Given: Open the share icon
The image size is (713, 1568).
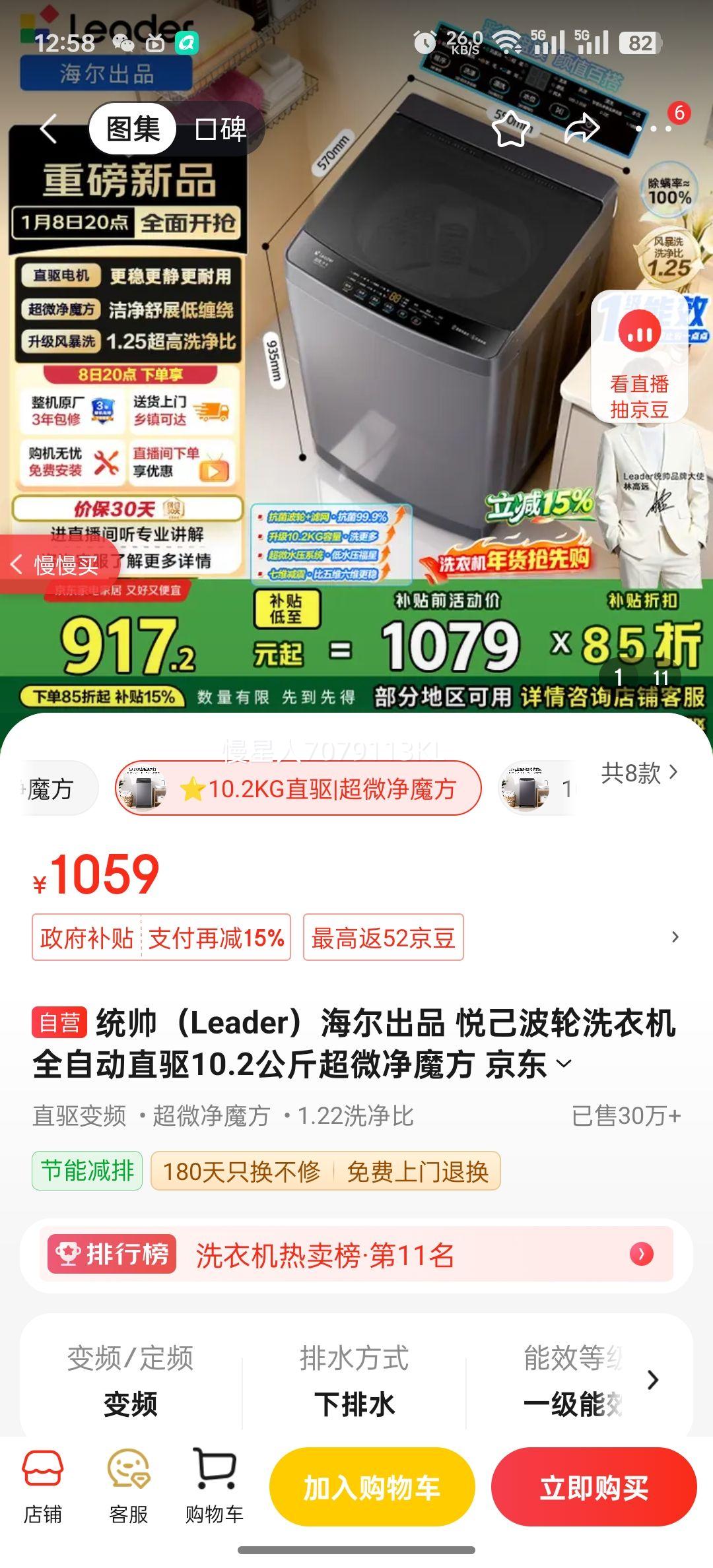Looking at the screenshot, I should point(580,129).
